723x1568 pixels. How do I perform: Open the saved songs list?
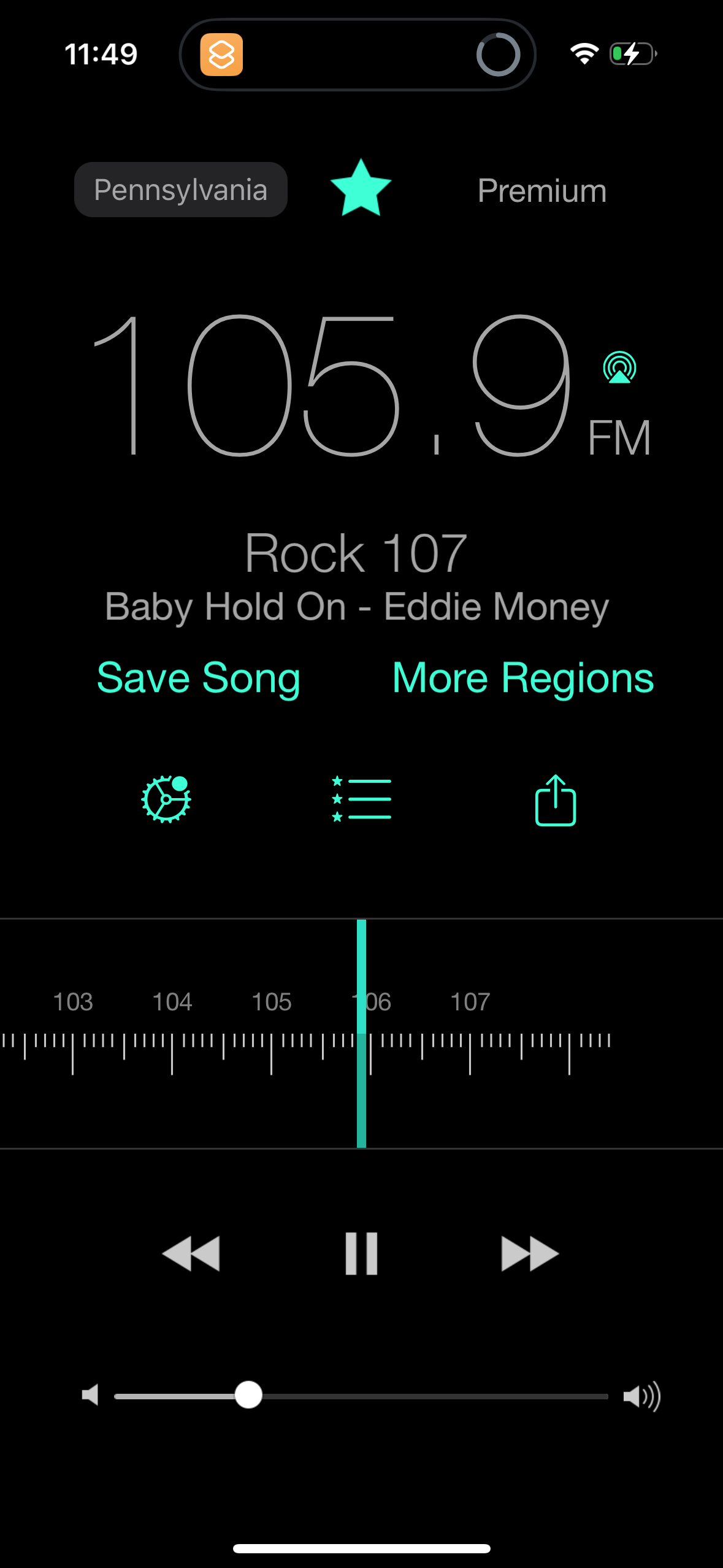click(361, 799)
